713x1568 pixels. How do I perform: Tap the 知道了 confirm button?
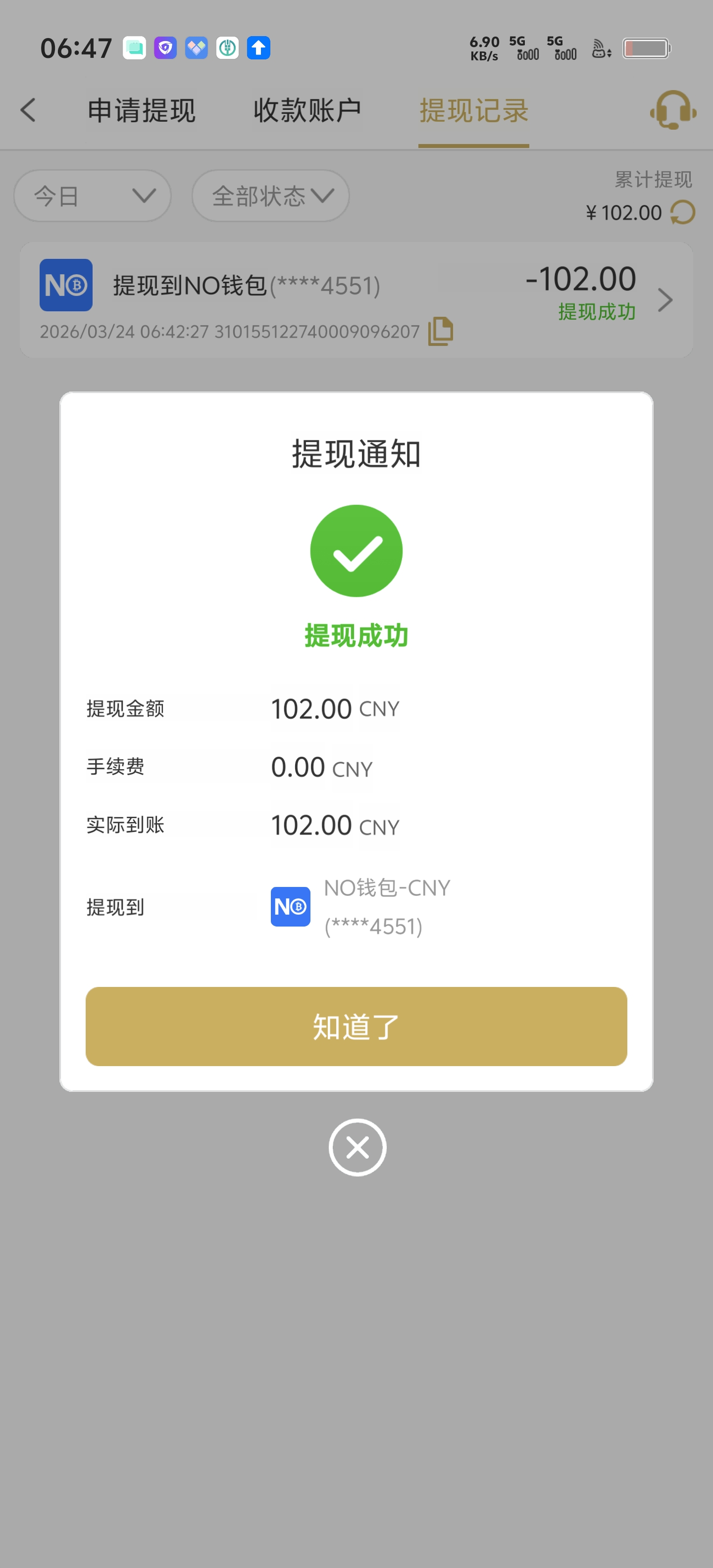(356, 1026)
